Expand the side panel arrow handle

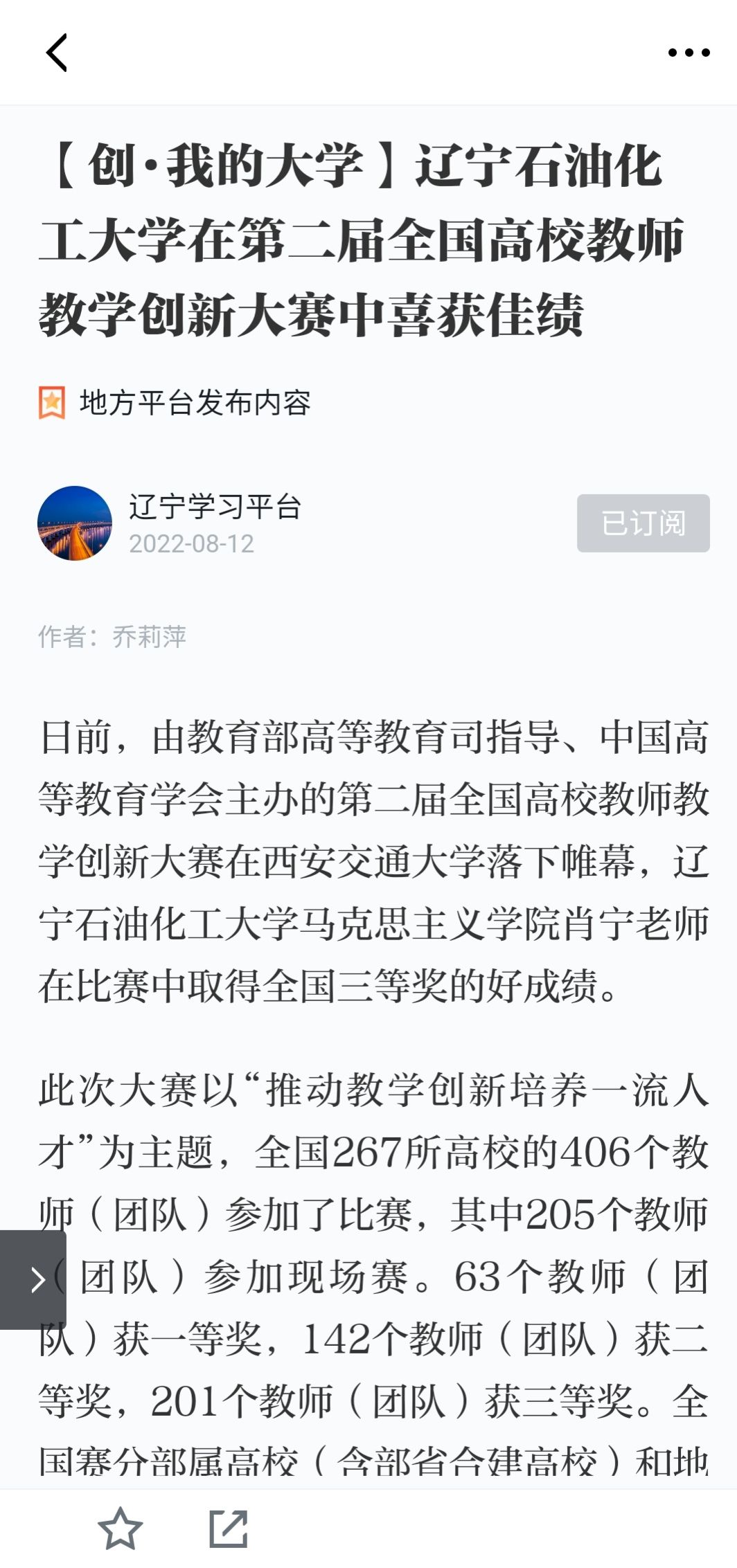(33, 1279)
